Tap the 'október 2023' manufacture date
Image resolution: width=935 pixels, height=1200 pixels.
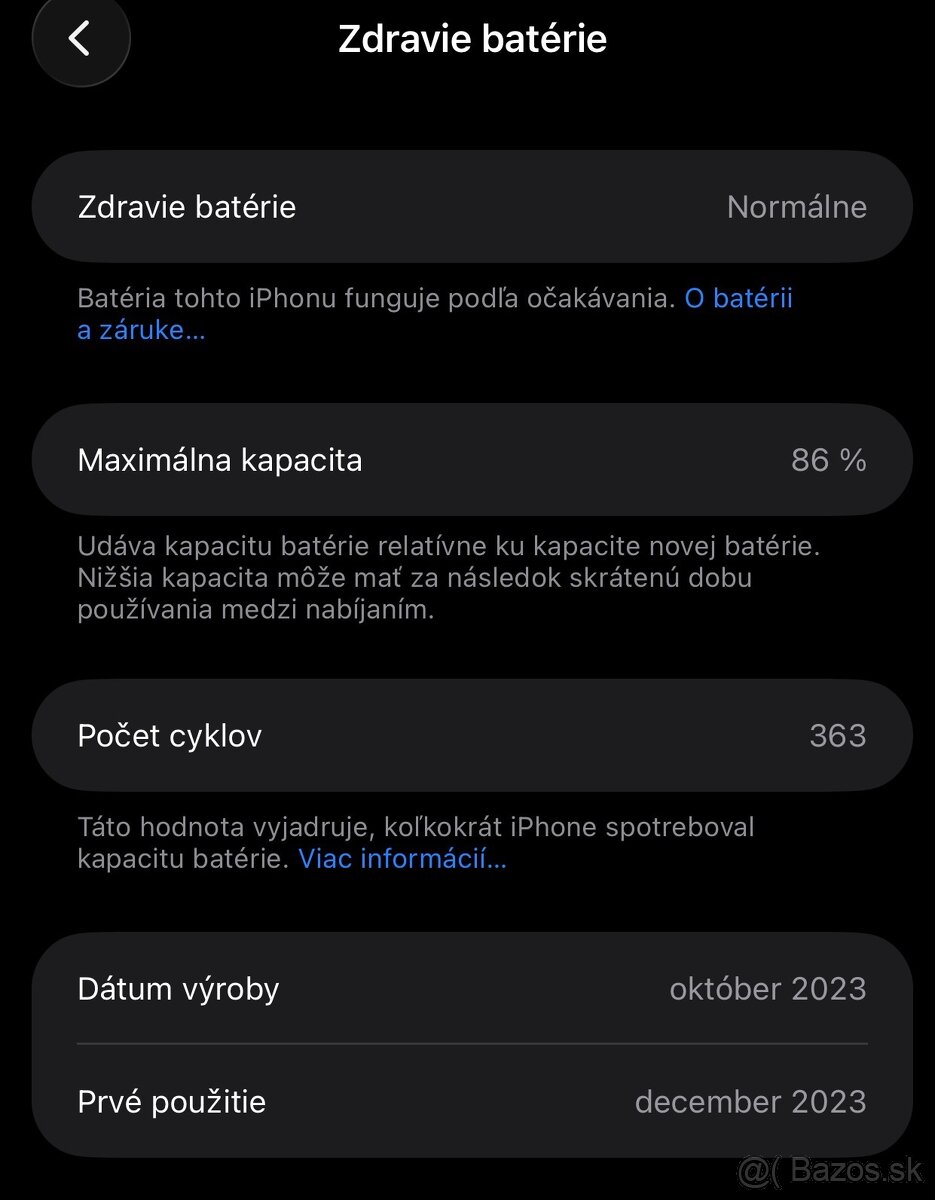[x=767, y=989]
